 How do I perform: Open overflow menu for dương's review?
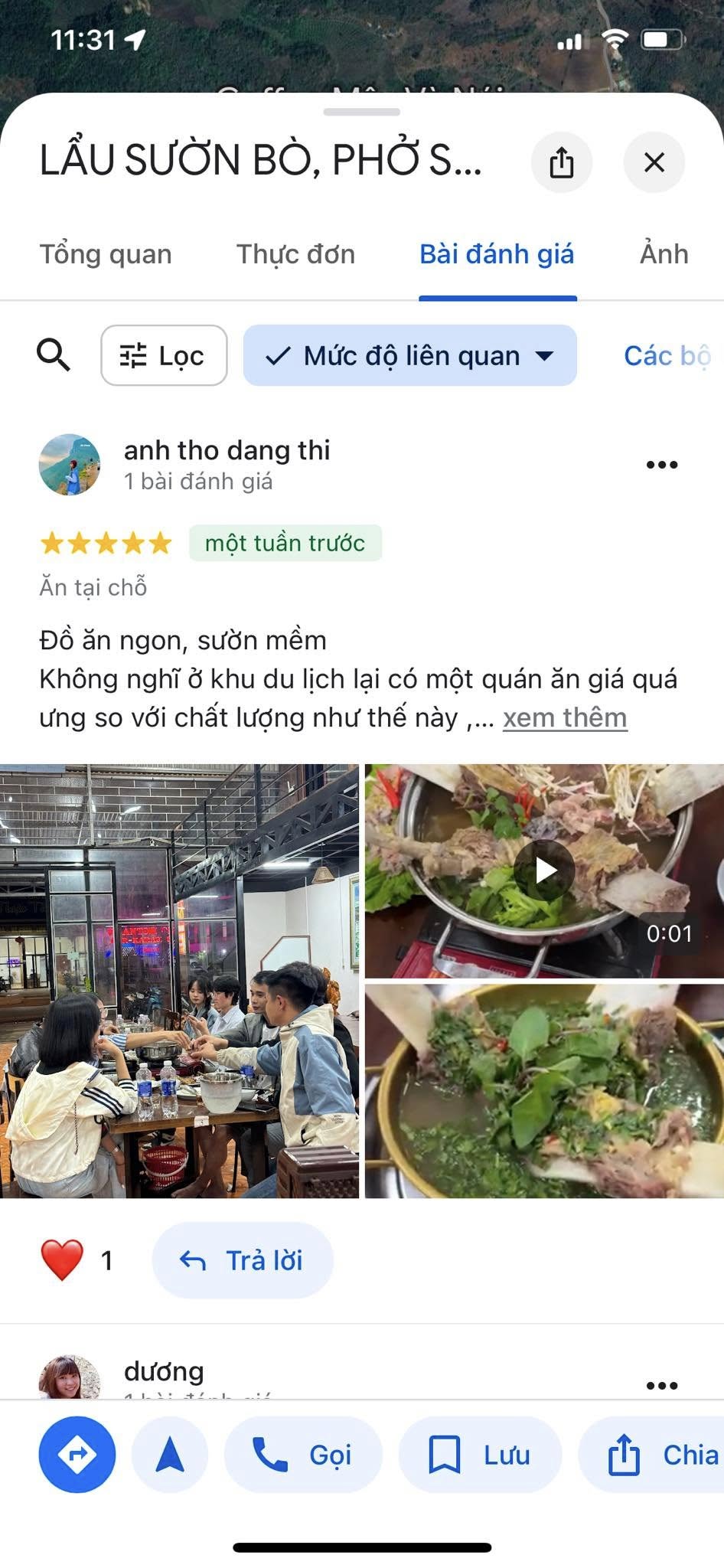coord(661,1385)
